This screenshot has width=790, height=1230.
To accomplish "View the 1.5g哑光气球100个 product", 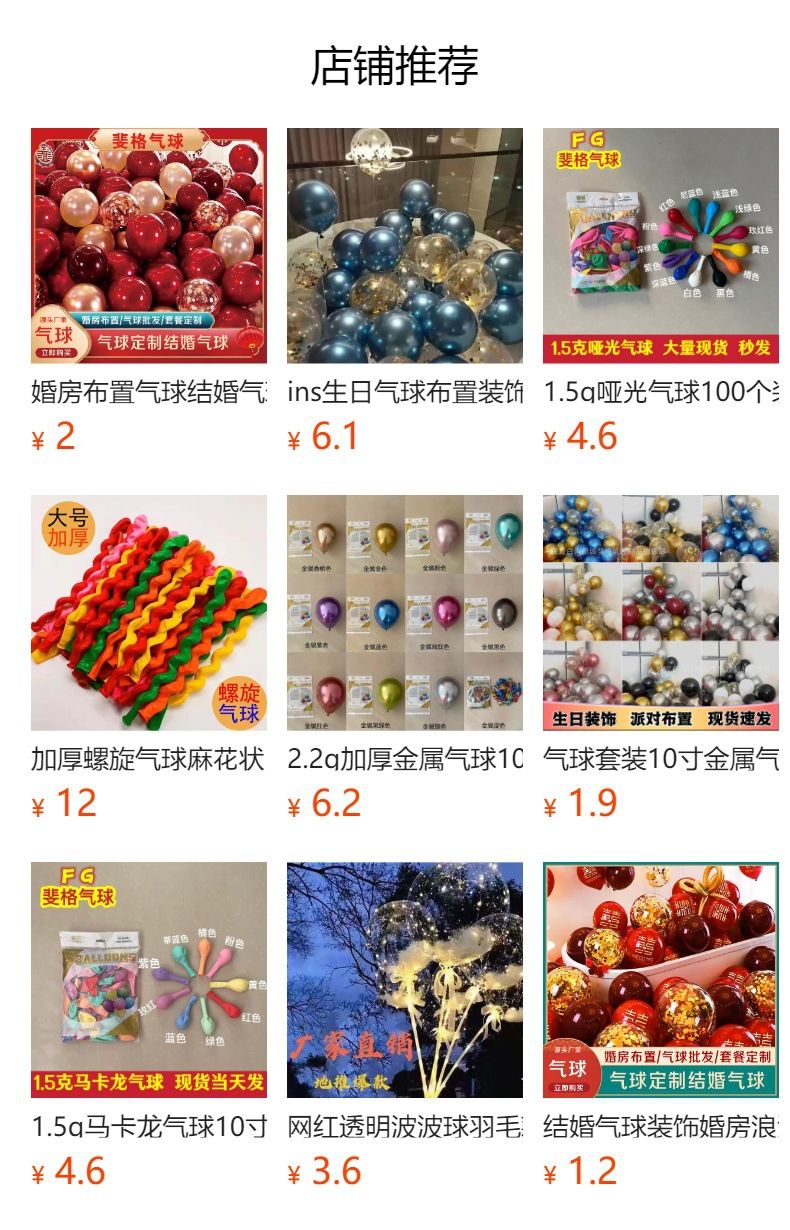I will 661,291.
